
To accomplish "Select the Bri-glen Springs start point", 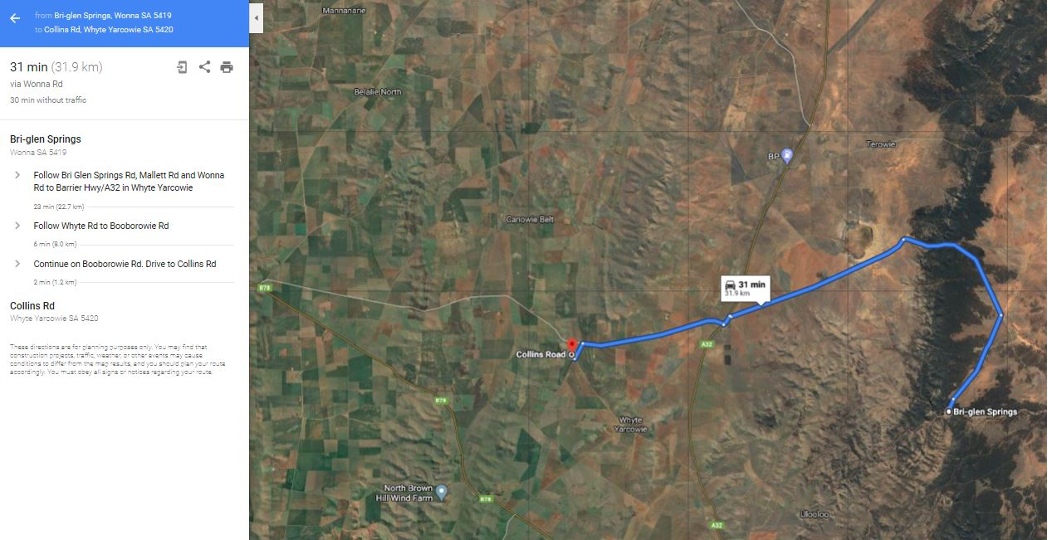I will click(x=949, y=412).
